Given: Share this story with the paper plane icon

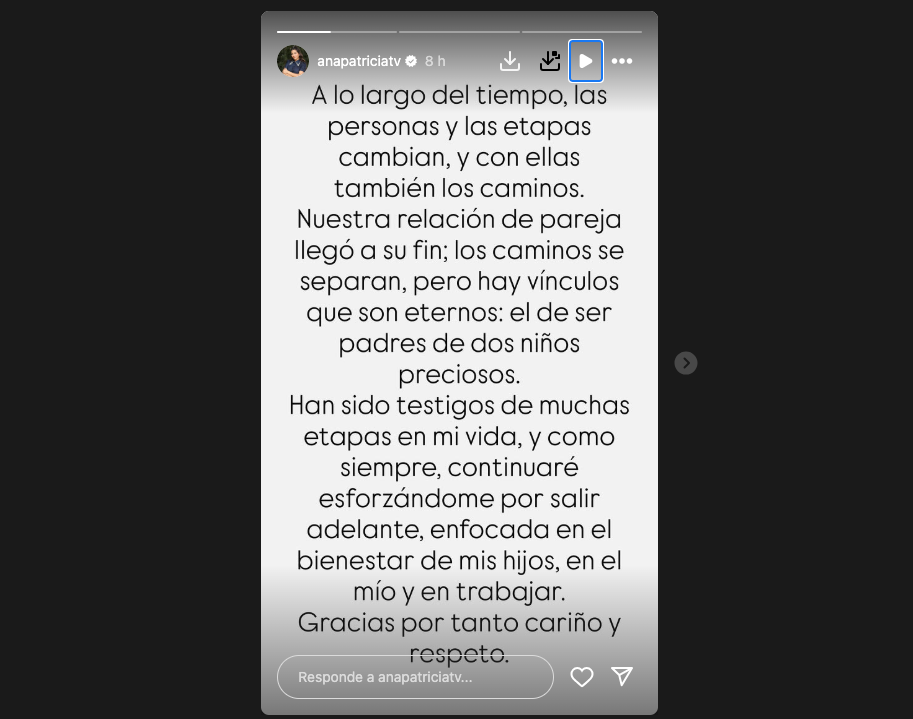Looking at the screenshot, I should point(622,677).
